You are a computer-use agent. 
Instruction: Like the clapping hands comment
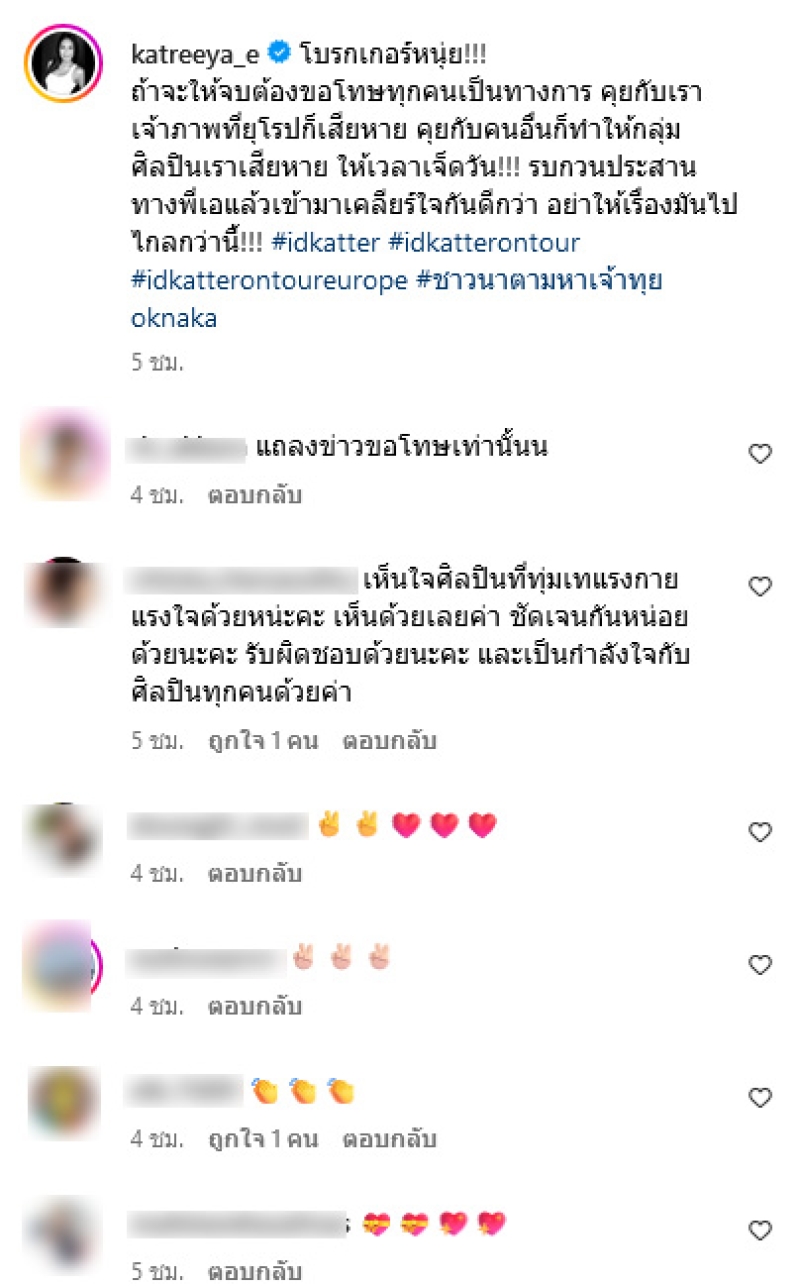click(x=760, y=1098)
